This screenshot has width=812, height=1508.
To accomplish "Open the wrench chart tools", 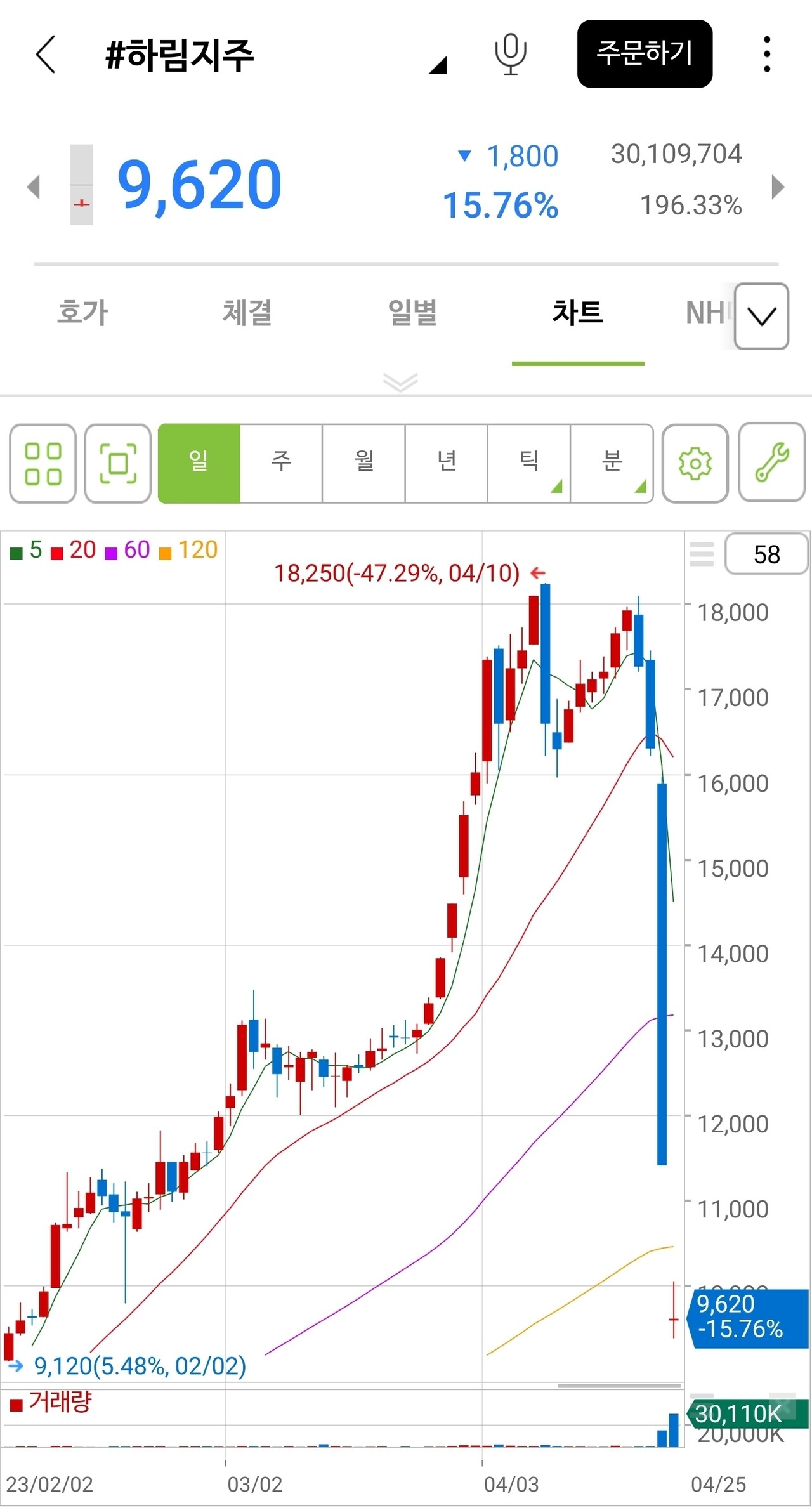I will coord(771,463).
